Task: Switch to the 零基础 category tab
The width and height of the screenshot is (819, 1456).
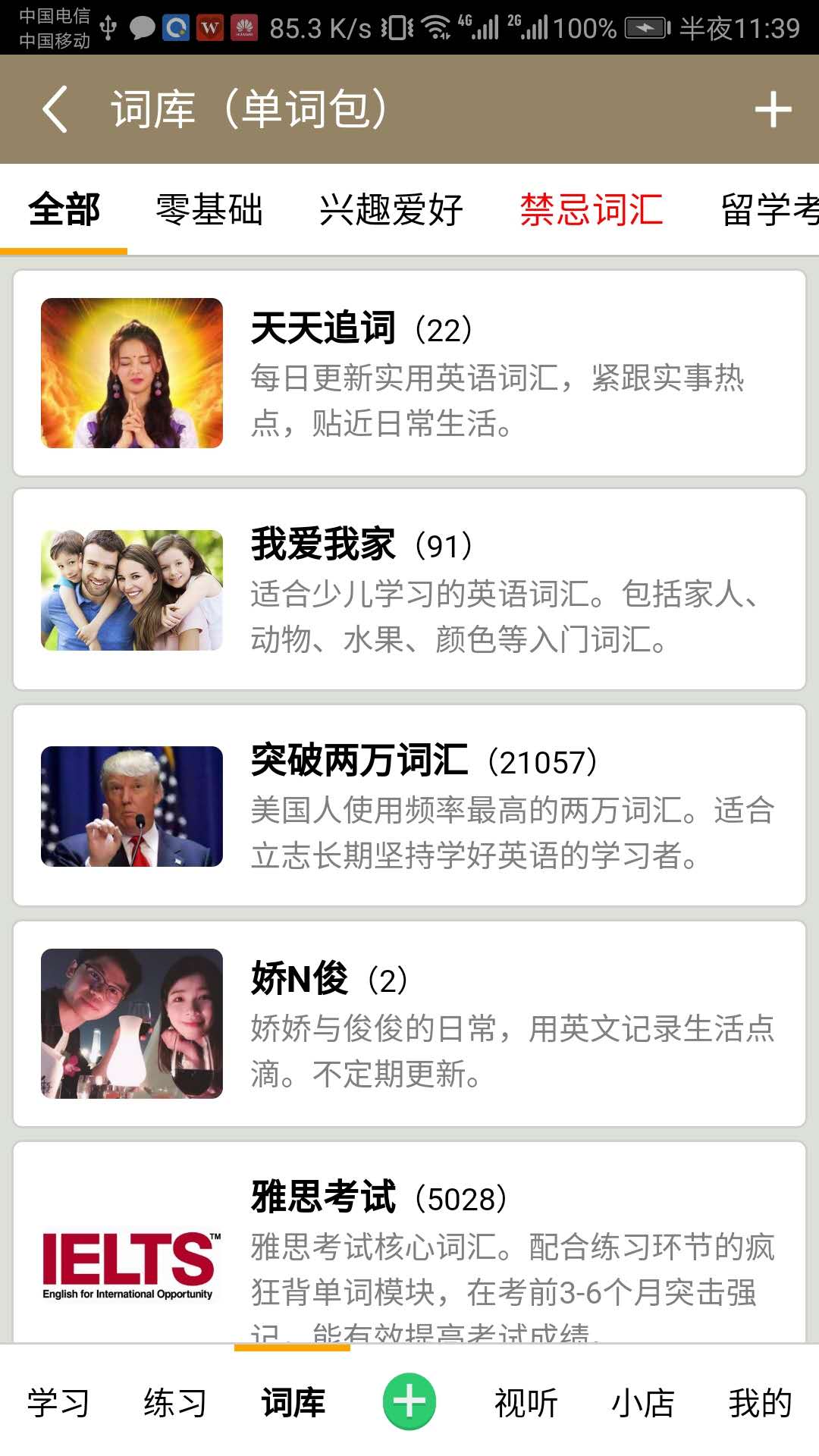Action: (209, 210)
